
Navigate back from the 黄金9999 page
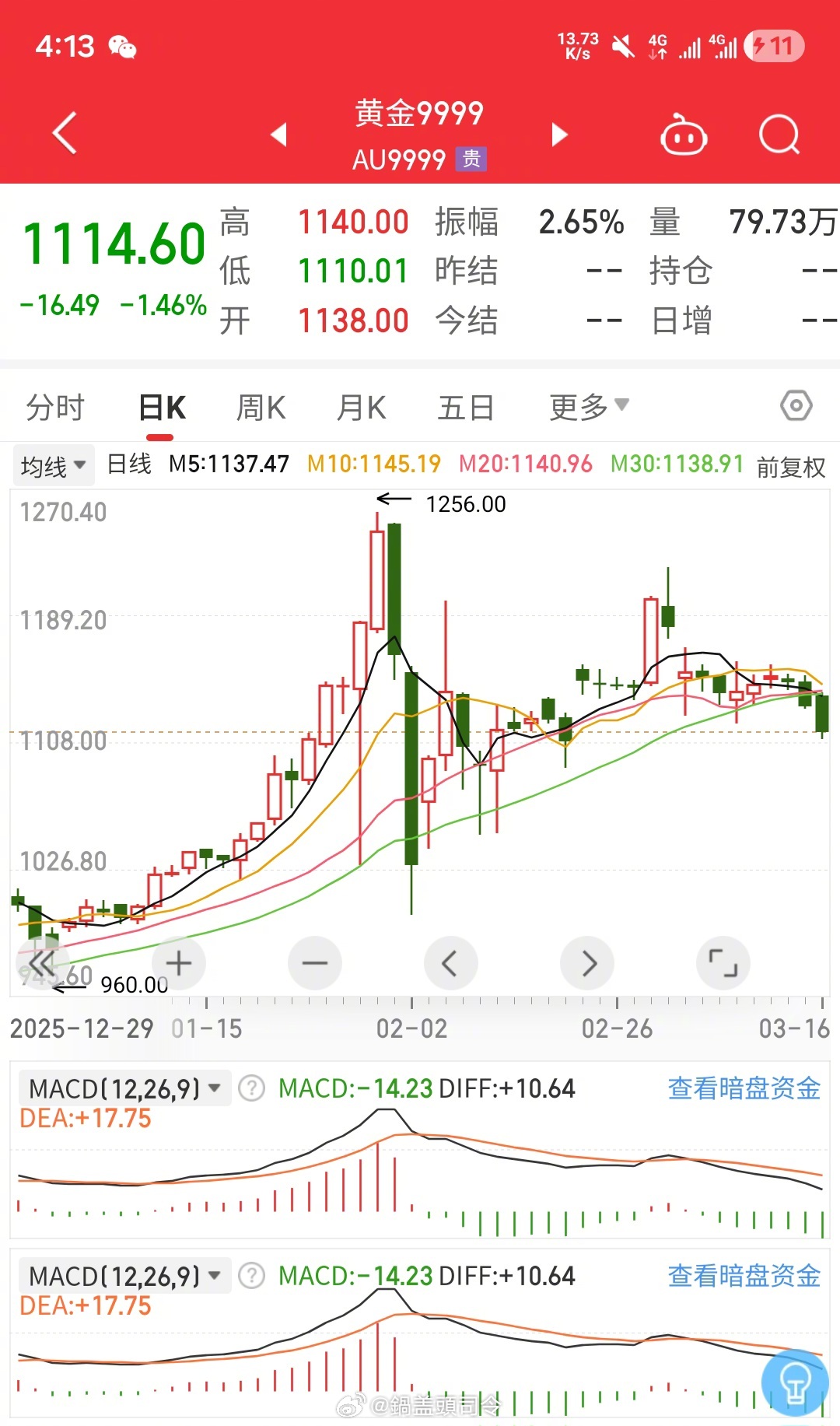click(65, 132)
